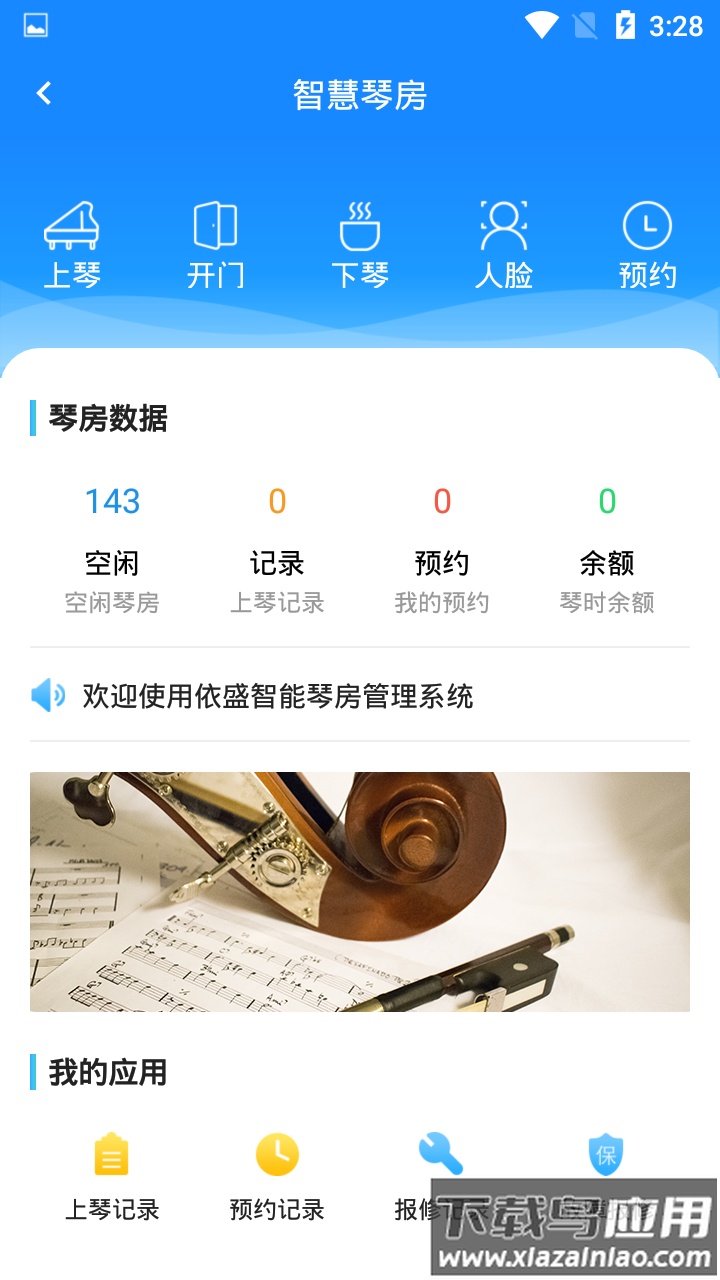
Task: Select the blue 报修 wrench icon
Action: pos(442,1155)
